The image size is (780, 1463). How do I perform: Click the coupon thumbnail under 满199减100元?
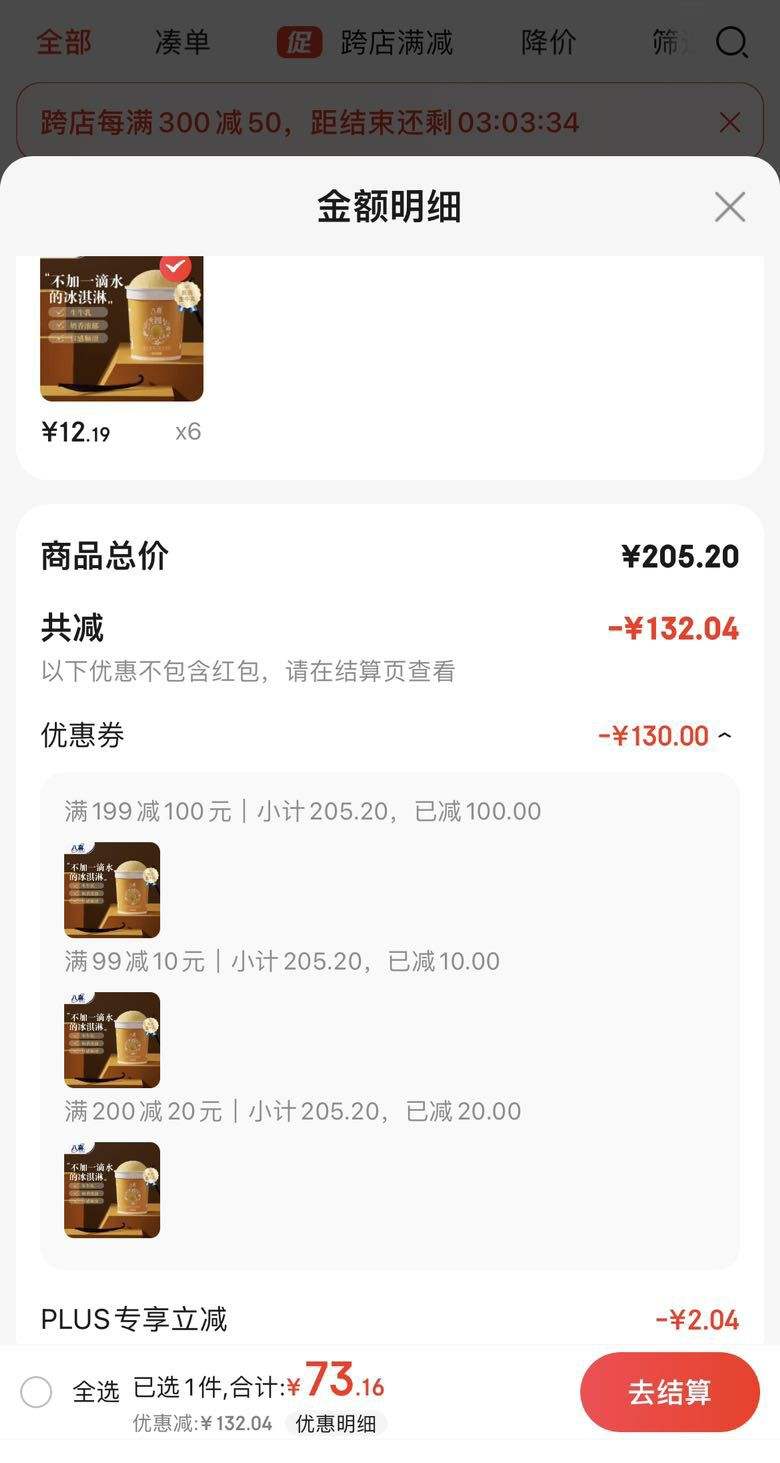[x=112, y=889]
